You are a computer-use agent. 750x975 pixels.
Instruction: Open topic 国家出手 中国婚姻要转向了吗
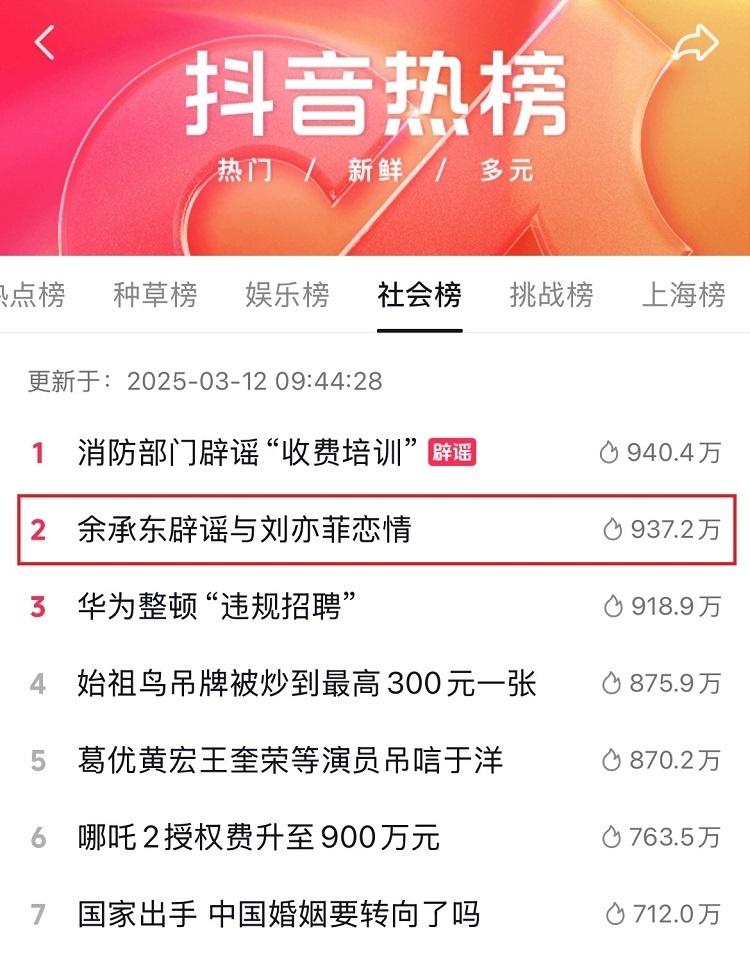tap(279, 913)
